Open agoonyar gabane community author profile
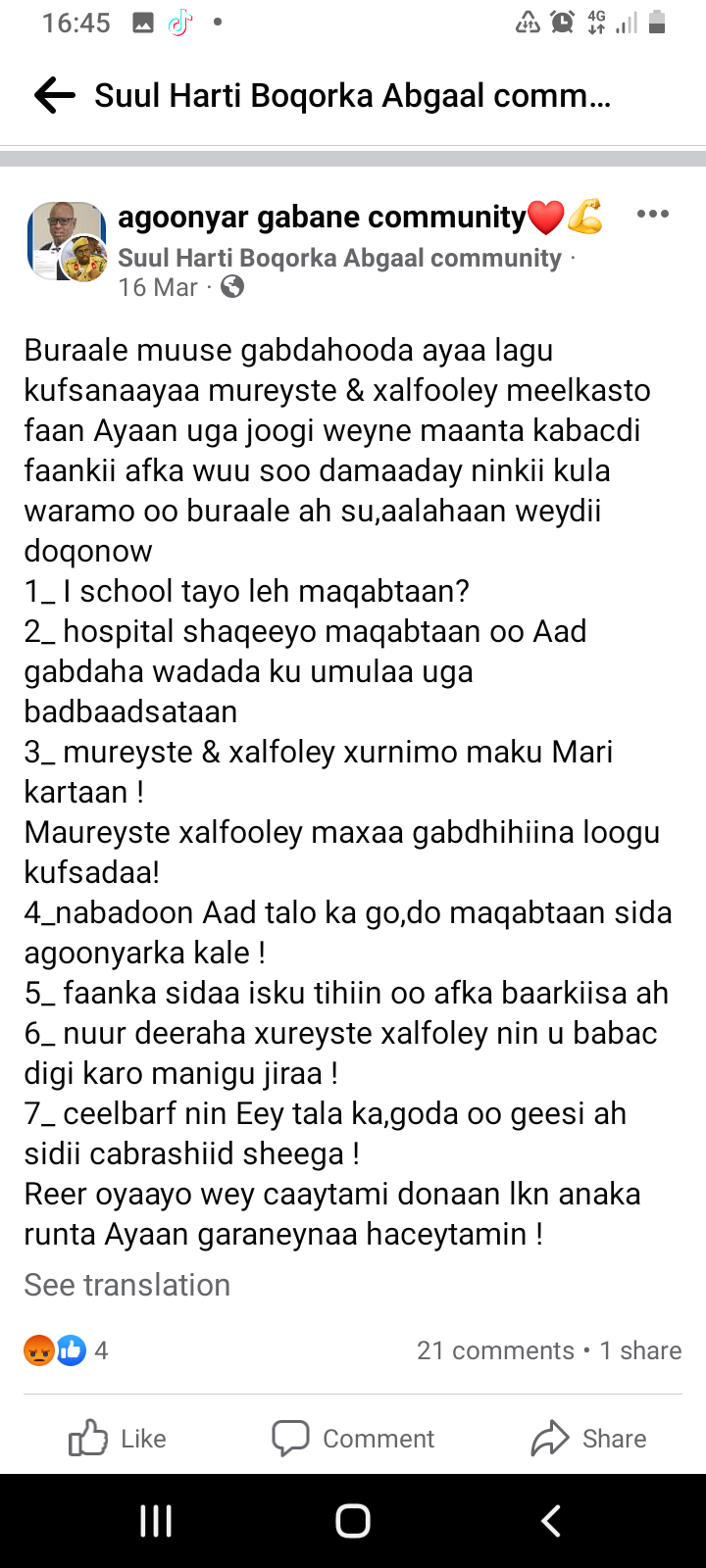The width and height of the screenshot is (706, 1568). pyautogui.click(x=322, y=217)
